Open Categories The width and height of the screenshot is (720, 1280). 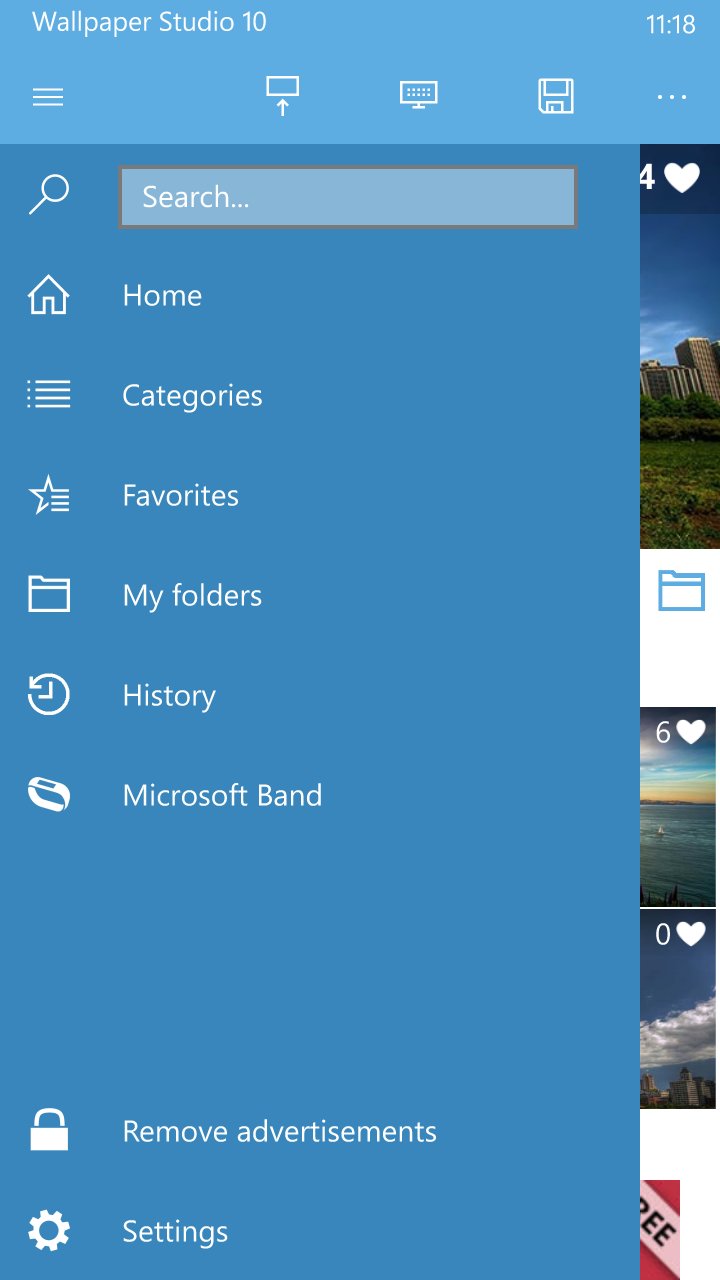point(320,396)
